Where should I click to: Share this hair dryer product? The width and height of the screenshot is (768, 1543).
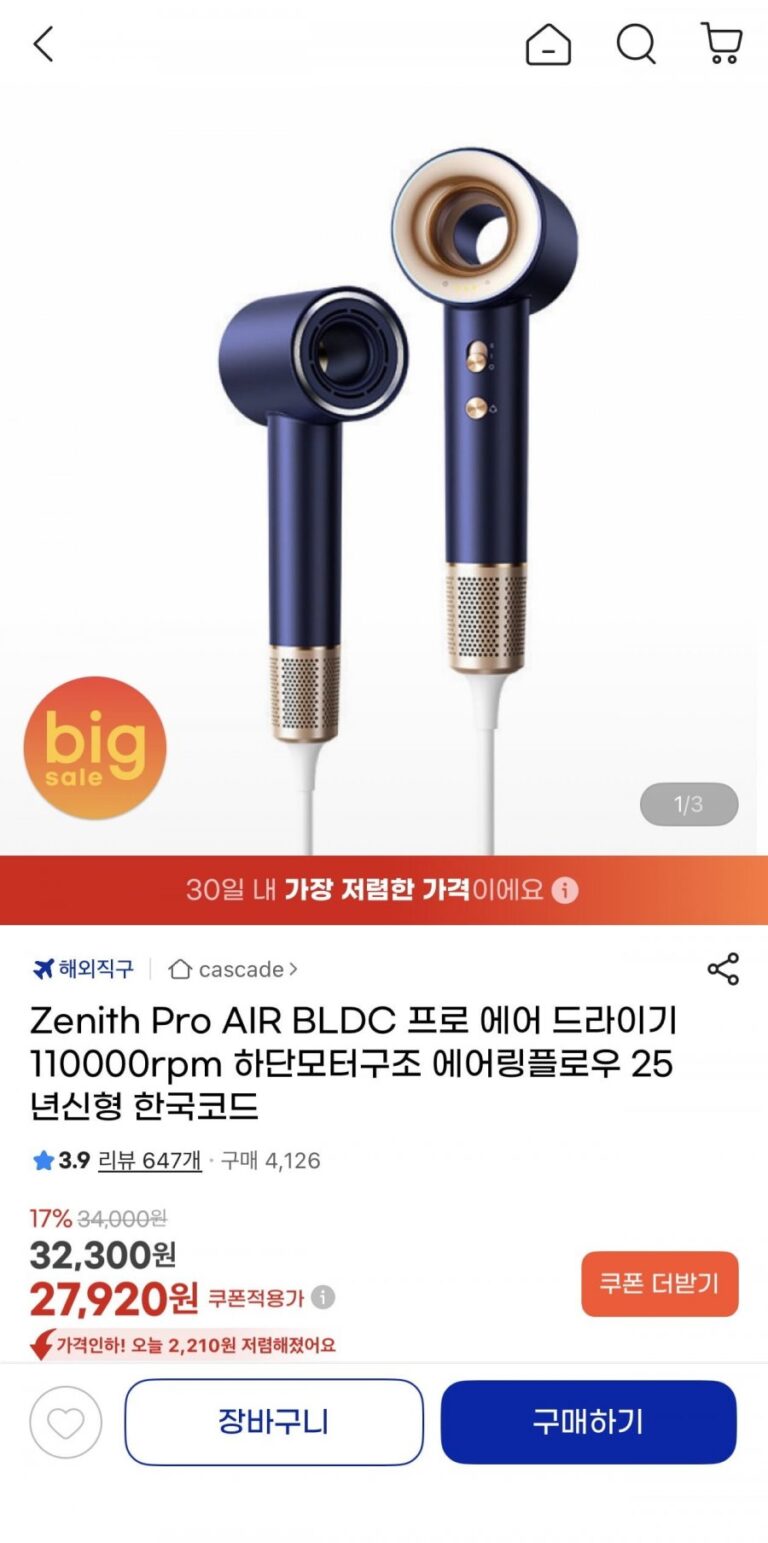722,969
